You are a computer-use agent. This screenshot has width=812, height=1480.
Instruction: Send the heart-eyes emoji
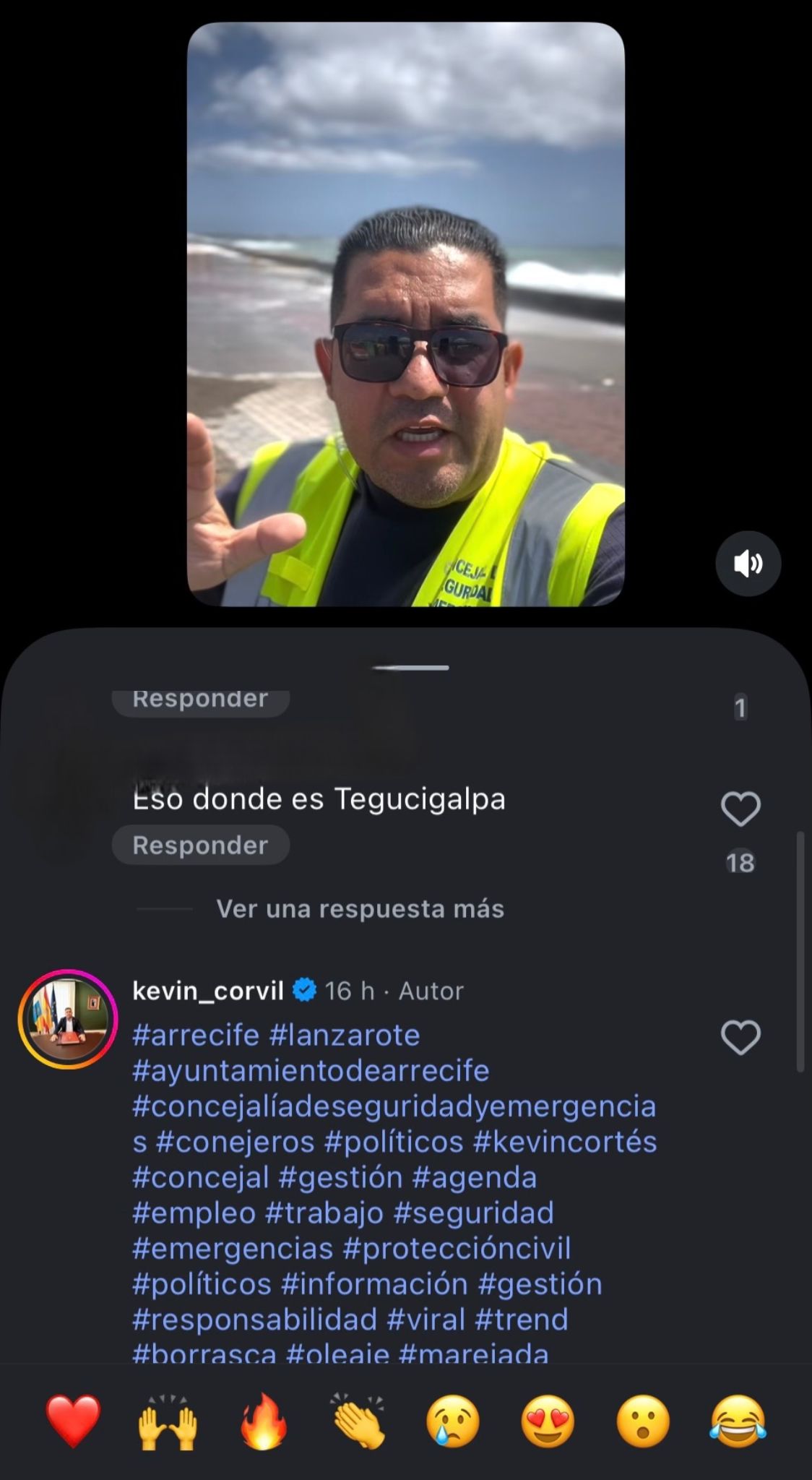(x=548, y=1421)
